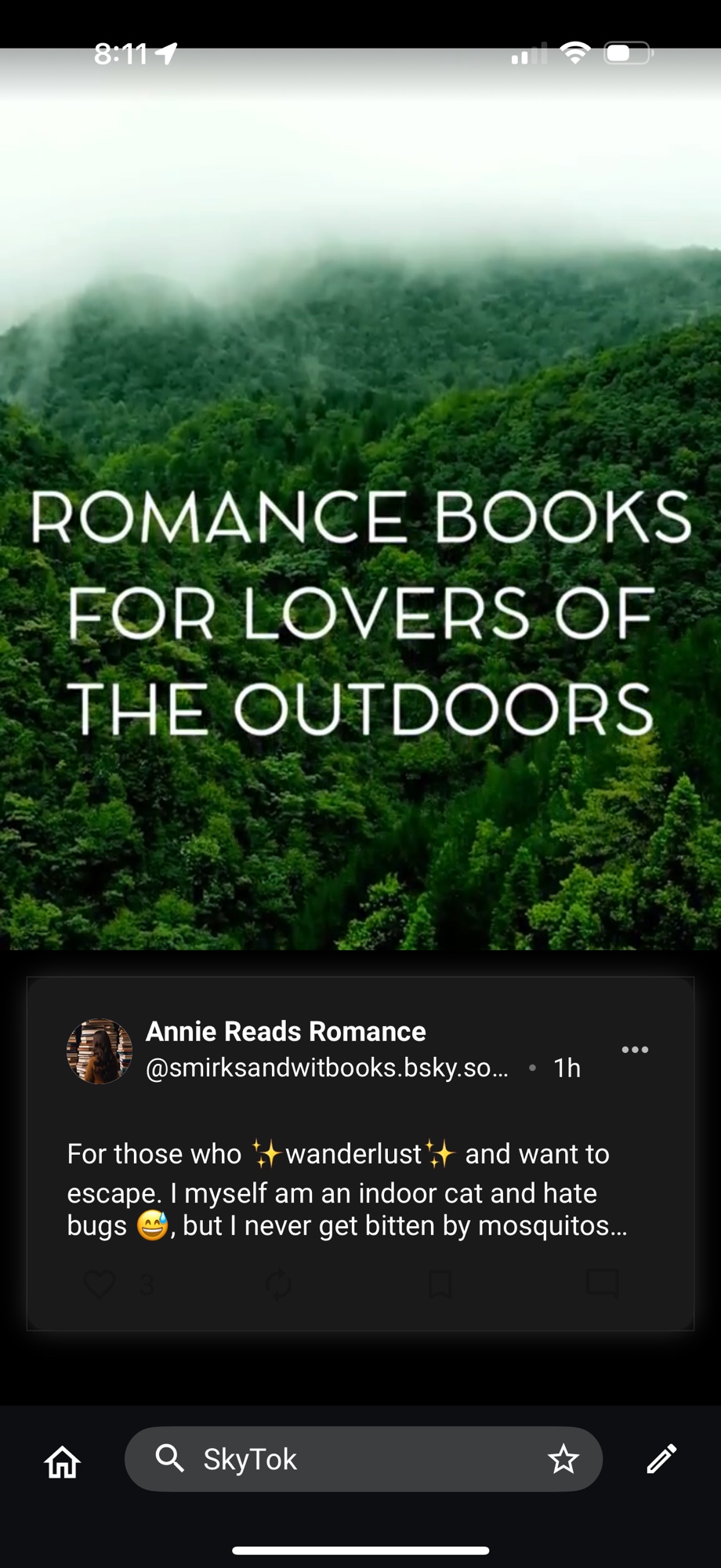This screenshot has width=721, height=1568.
Task: Go to the home screen icon
Action: 63,1461
